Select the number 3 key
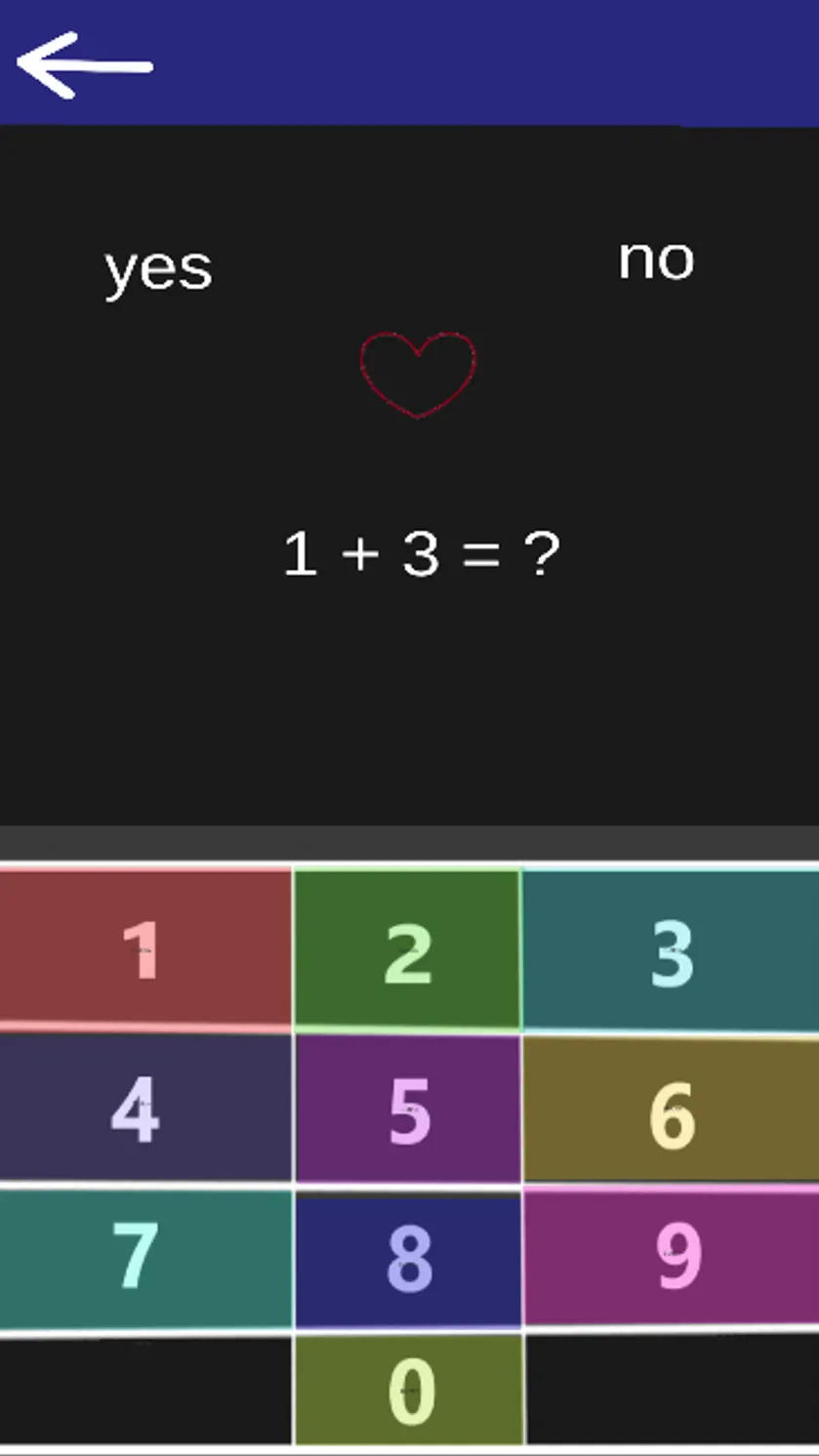Viewport: 819px width, 1456px height. [671, 951]
